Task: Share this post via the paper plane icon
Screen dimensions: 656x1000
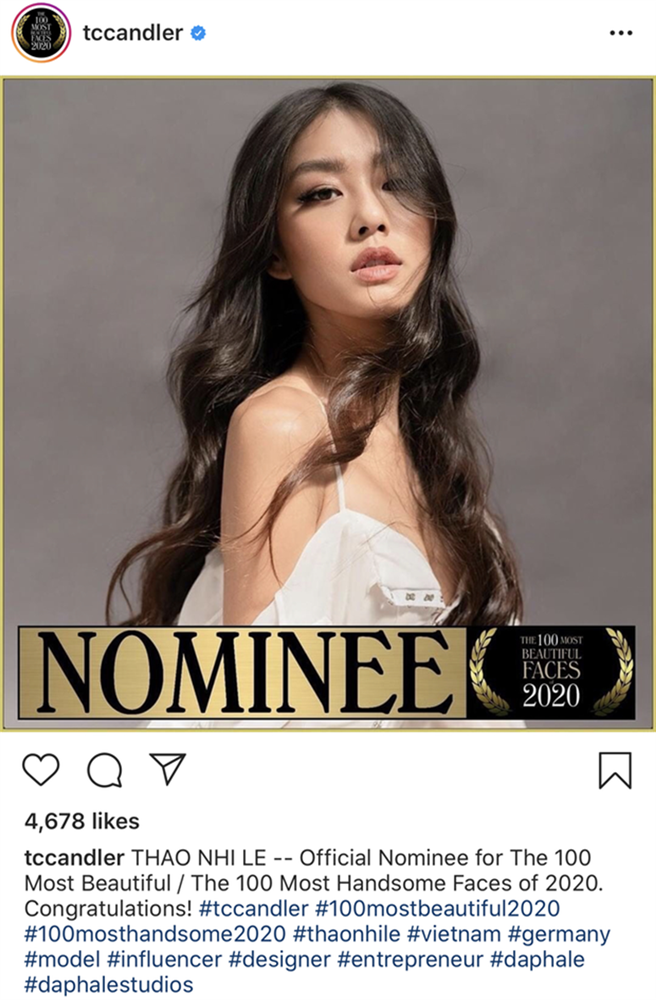Action: tap(167, 768)
